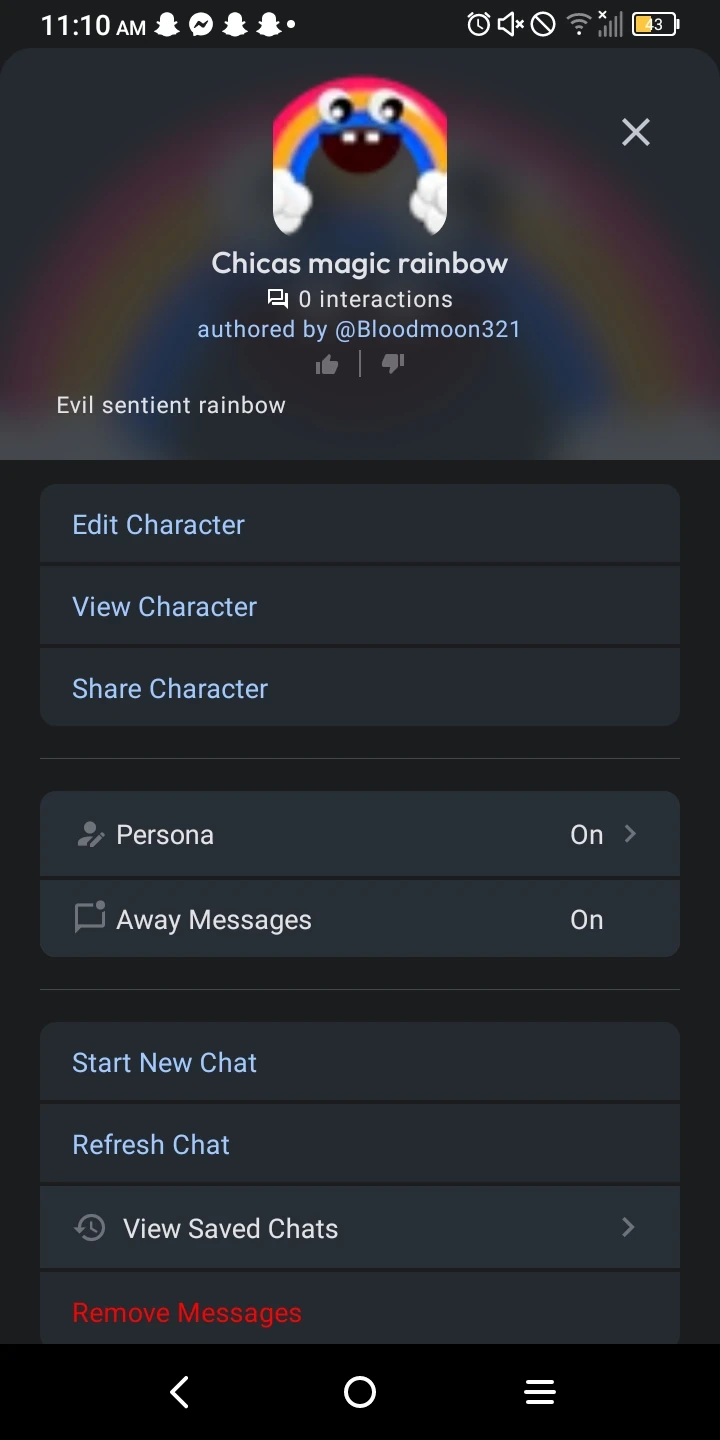Check the battery level indicator

tap(652, 23)
